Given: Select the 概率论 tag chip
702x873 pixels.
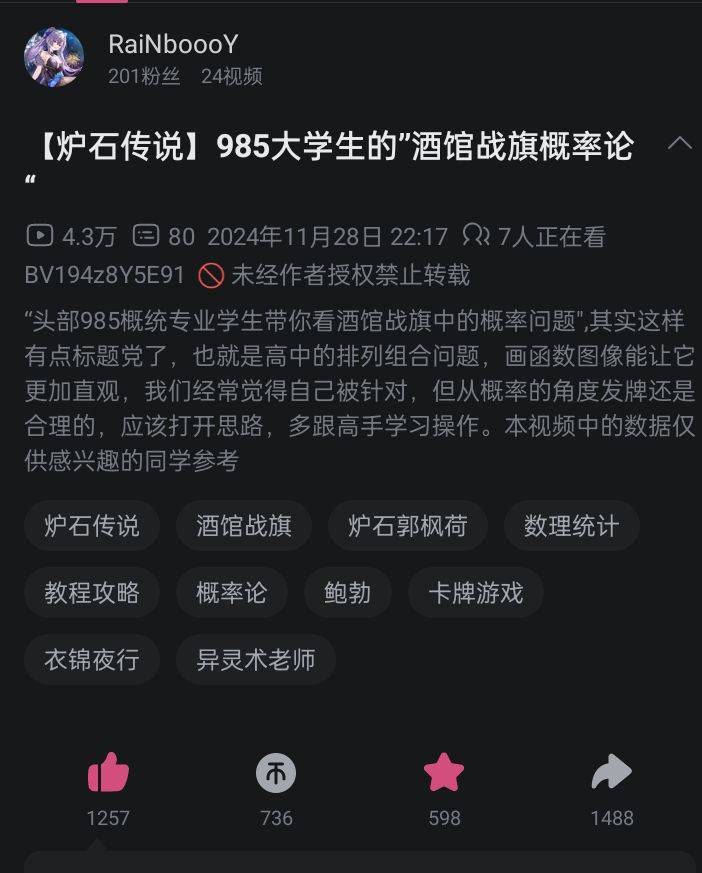Looking at the screenshot, I should (x=232, y=593).
